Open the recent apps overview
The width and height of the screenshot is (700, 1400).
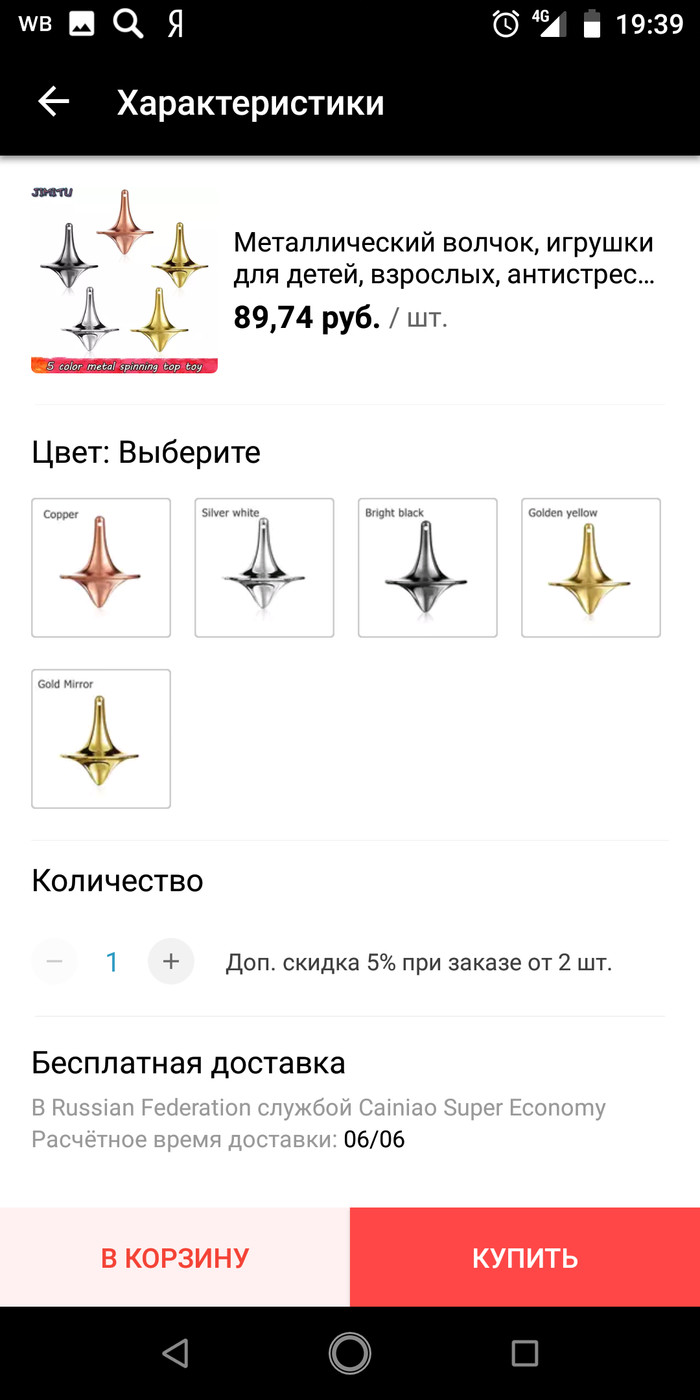click(524, 1353)
